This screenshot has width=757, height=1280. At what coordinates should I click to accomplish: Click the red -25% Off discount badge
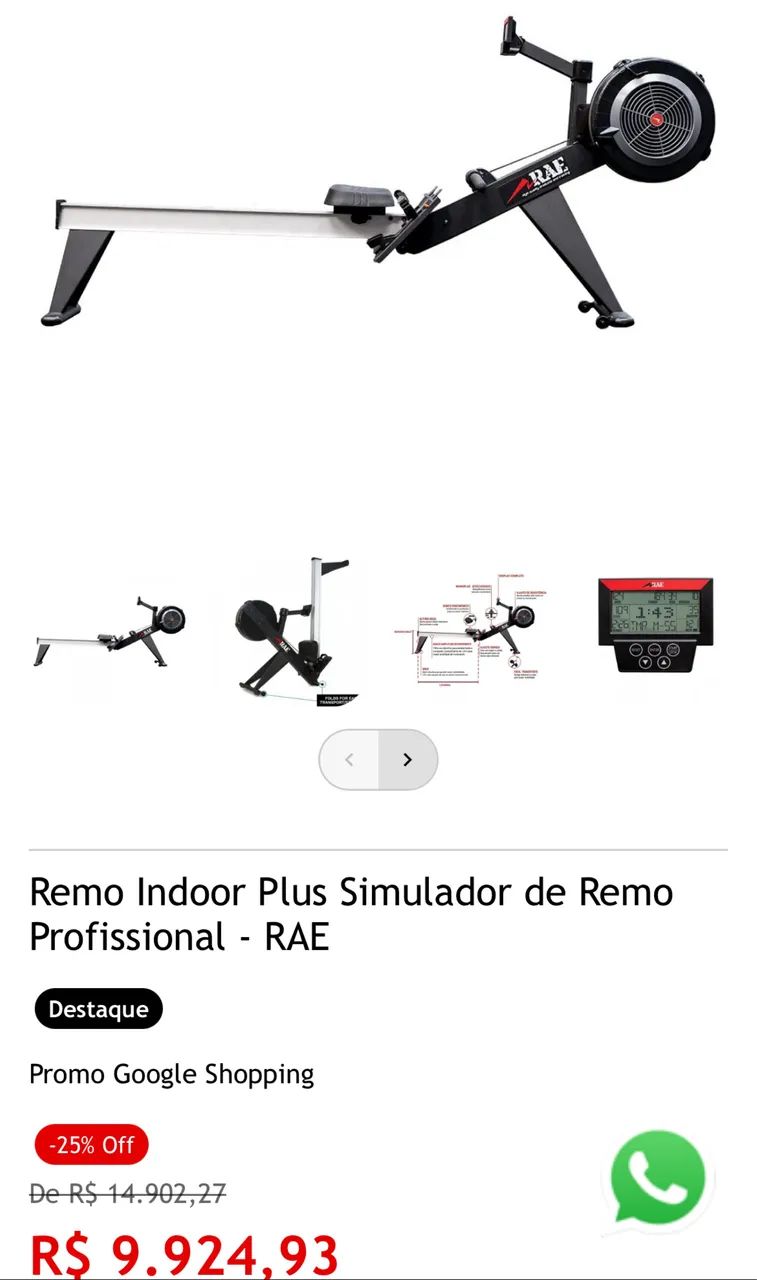[90, 1145]
